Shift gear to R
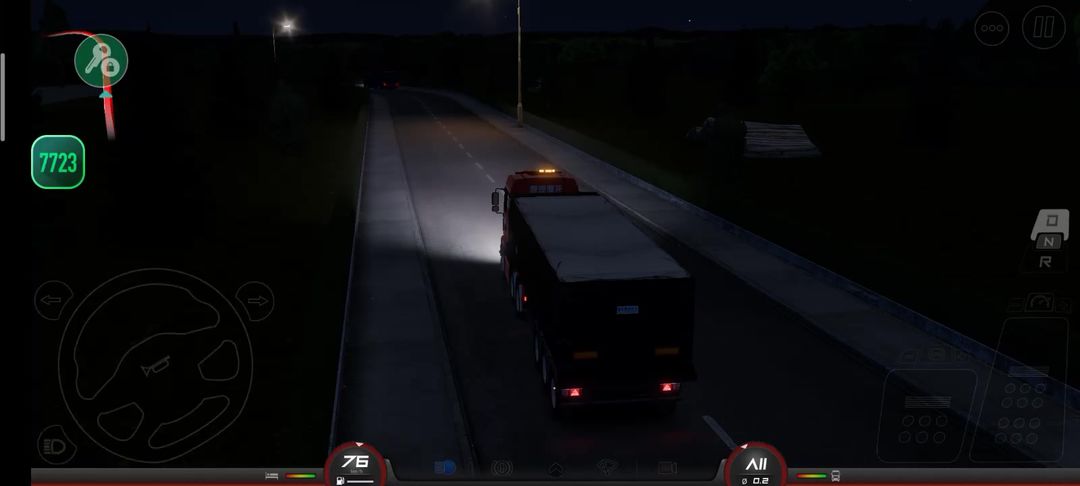The width and height of the screenshot is (1080, 486). click(x=1046, y=262)
